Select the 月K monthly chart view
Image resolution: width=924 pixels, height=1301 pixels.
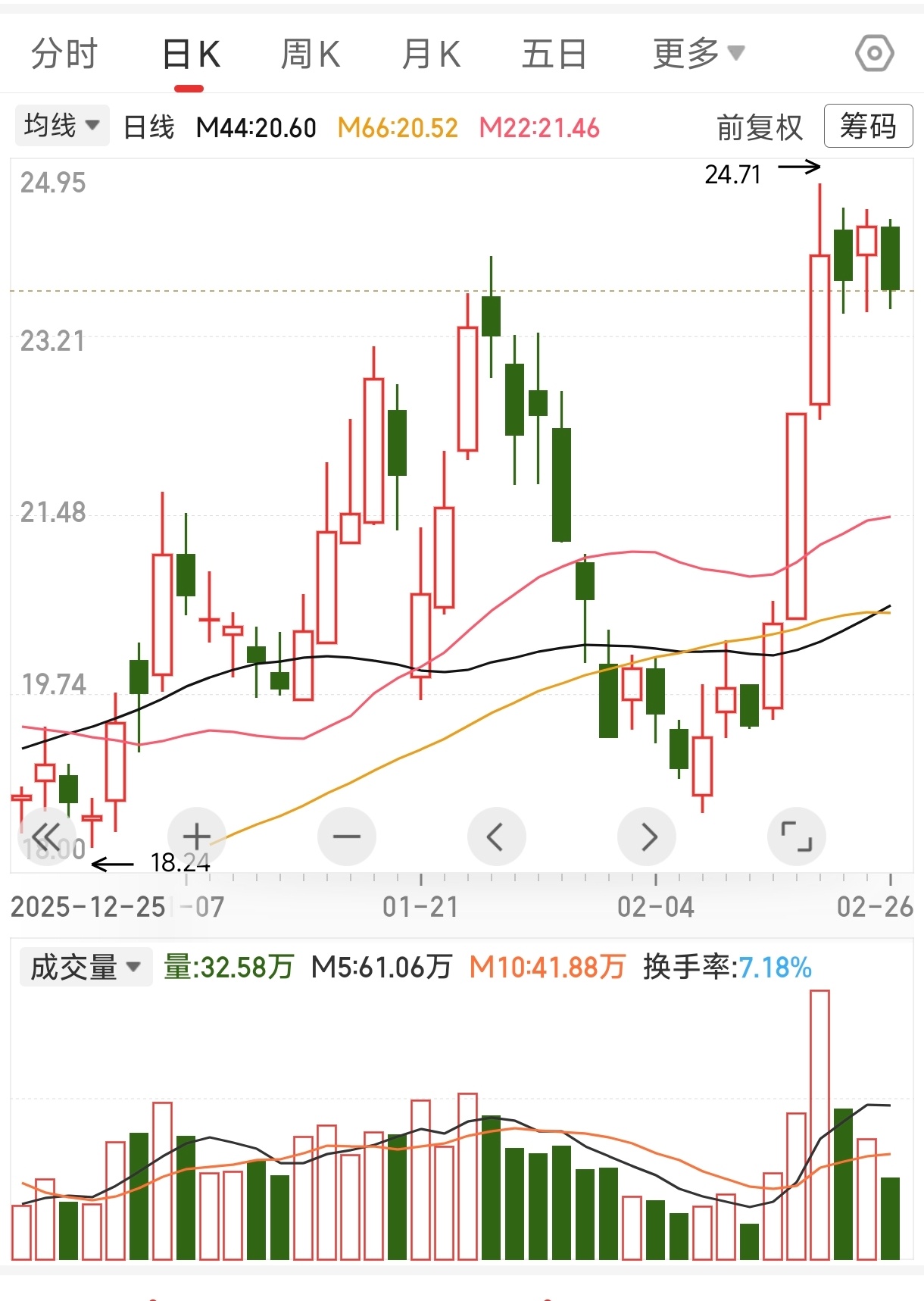(x=432, y=53)
